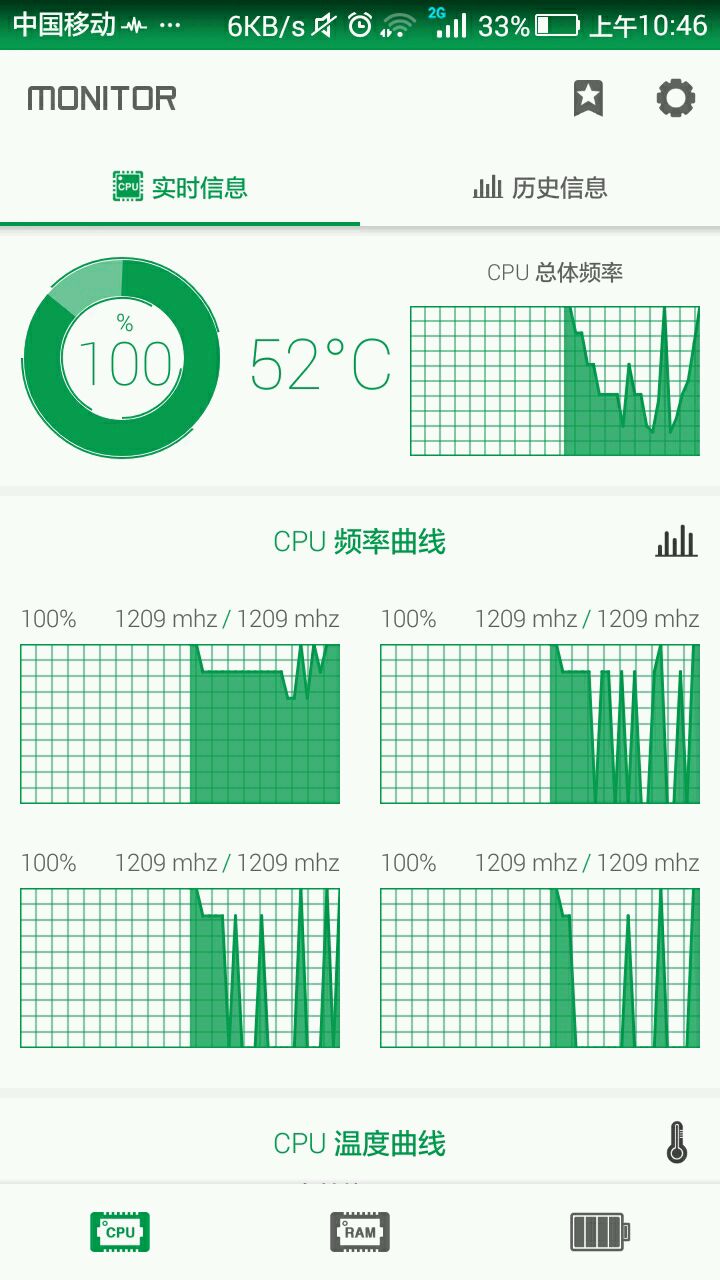
Task: Open the settings gear
Action: point(675,98)
